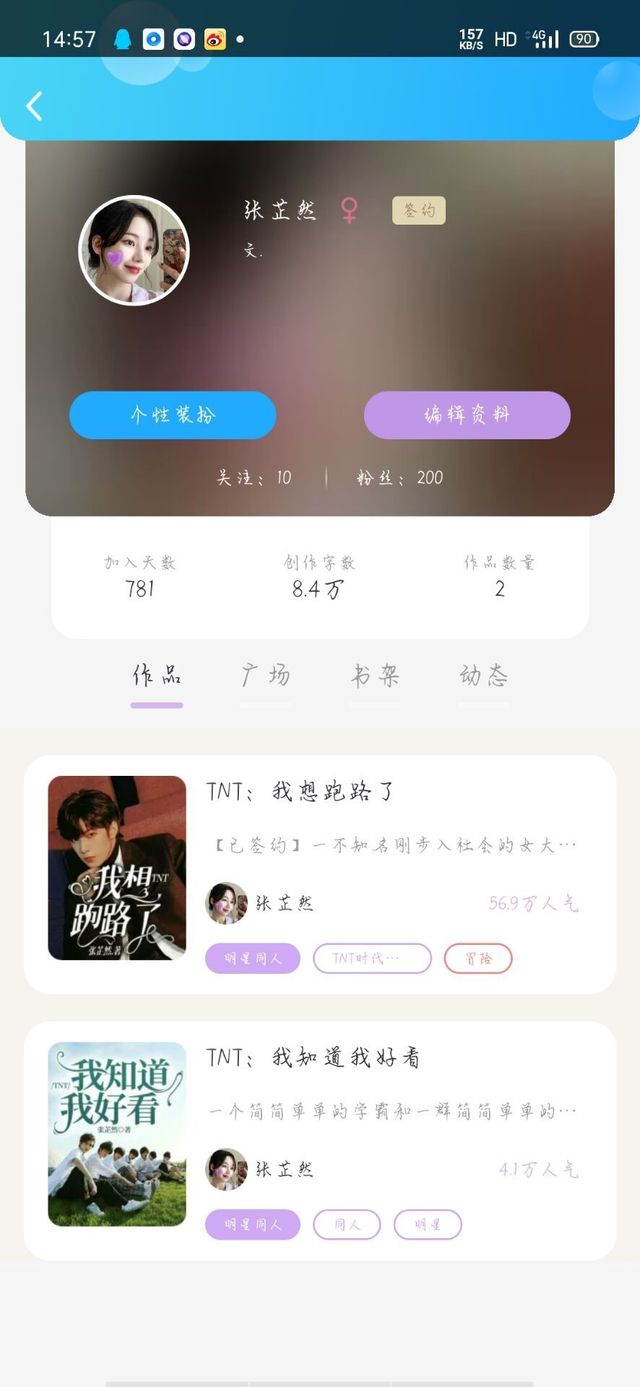Switch to the 作品 tab

click(x=157, y=676)
